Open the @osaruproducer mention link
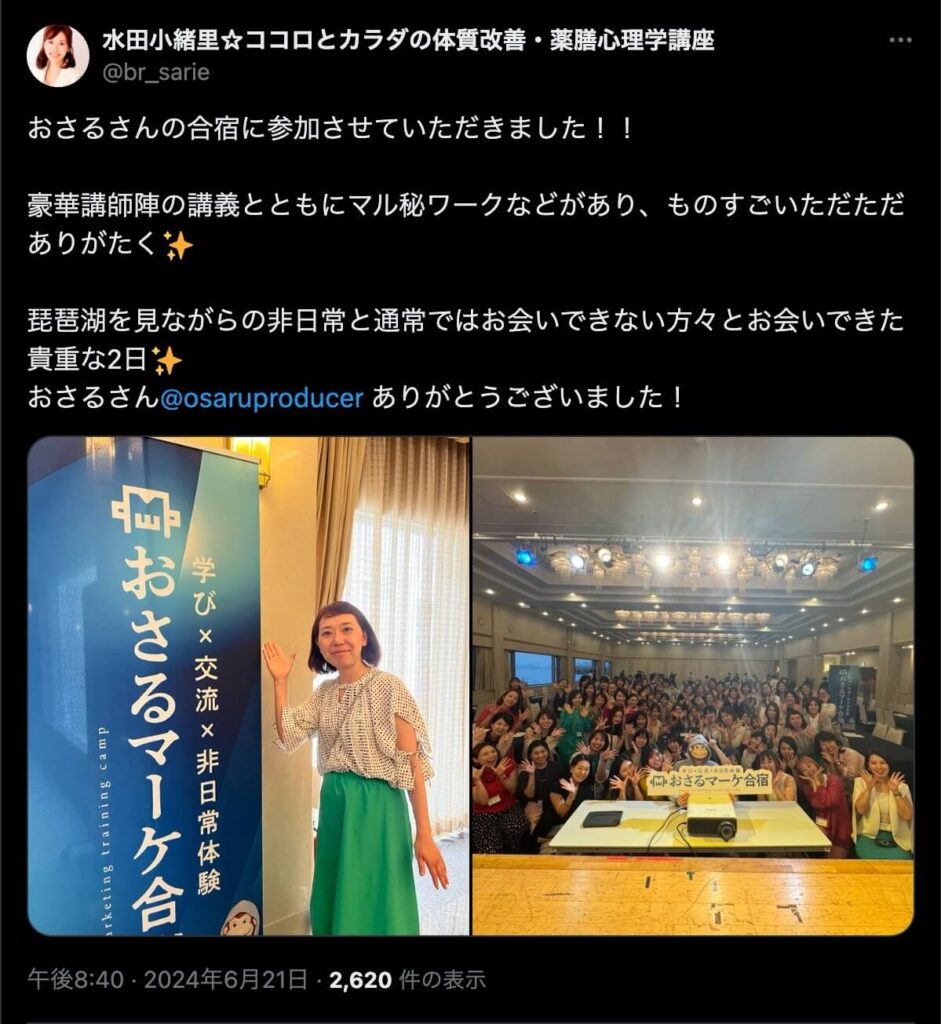 pos(262,397)
